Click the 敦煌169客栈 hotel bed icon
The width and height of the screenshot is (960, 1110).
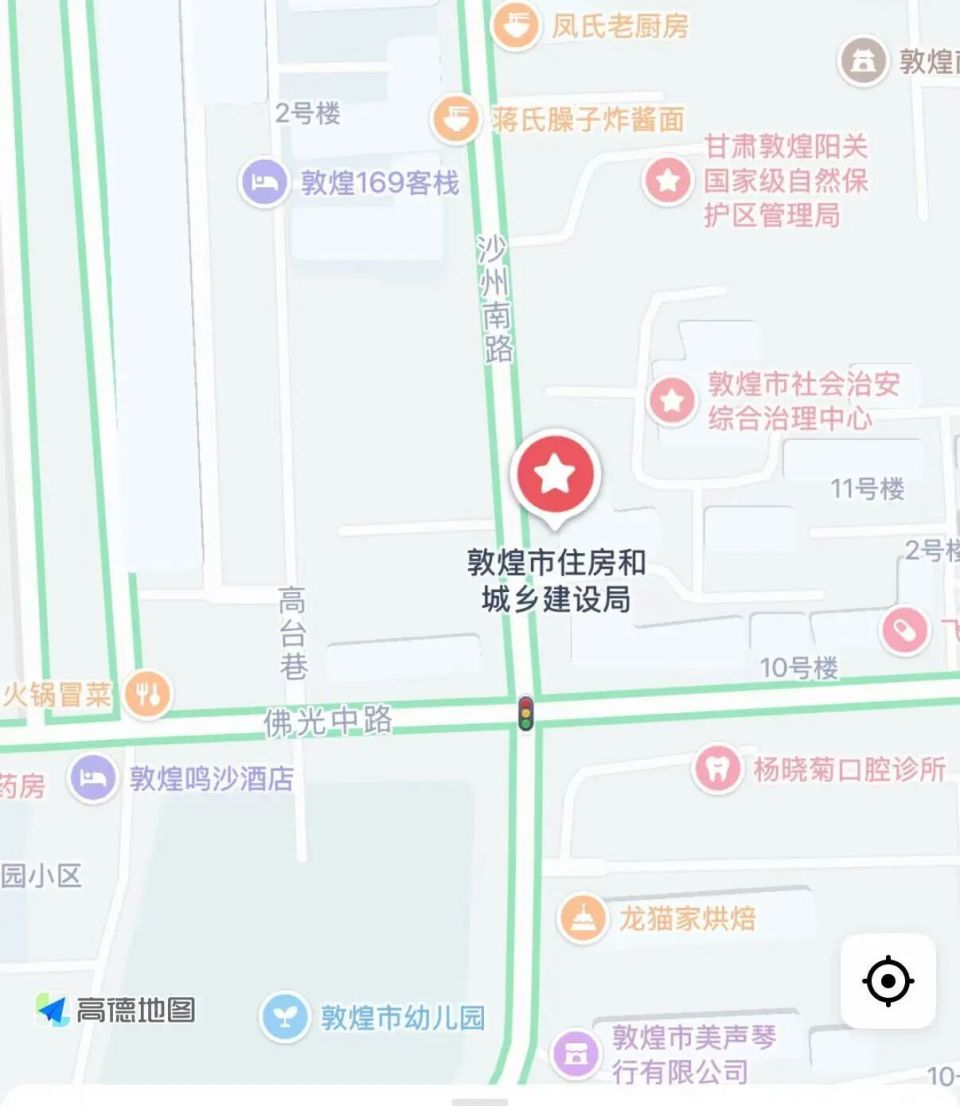pyautogui.click(x=264, y=181)
